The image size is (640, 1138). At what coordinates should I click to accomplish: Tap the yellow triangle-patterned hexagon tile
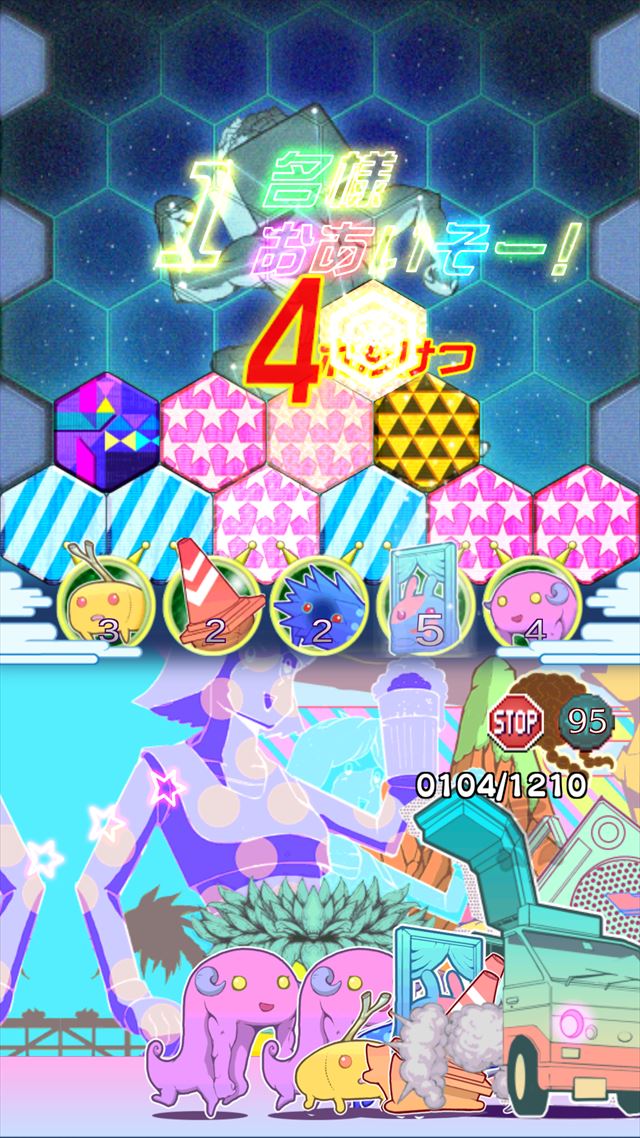click(x=427, y=430)
